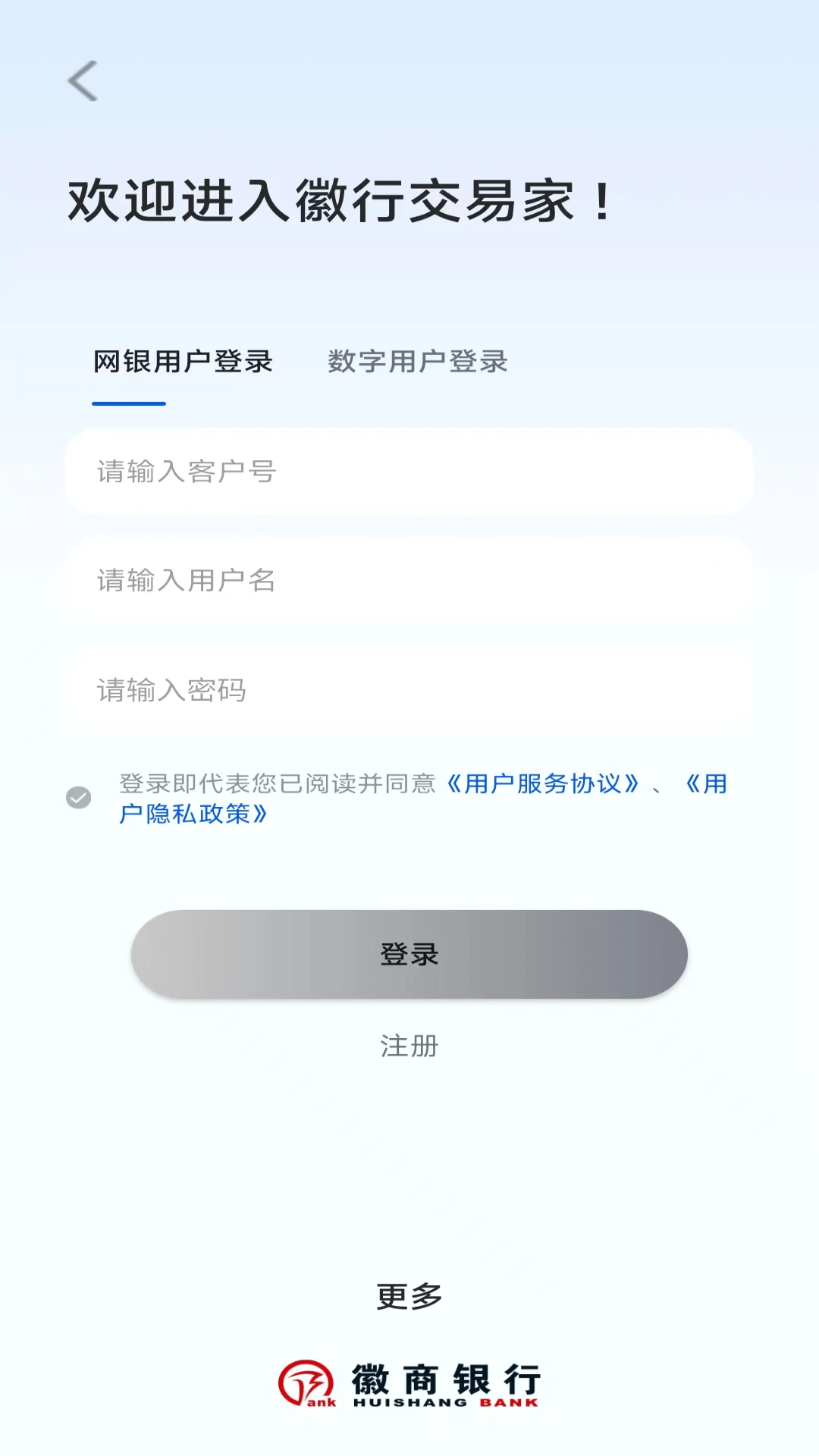The width and height of the screenshot is (819, 1456).
Task: Click 注册 to register an account
Action: click(409, 1046)
